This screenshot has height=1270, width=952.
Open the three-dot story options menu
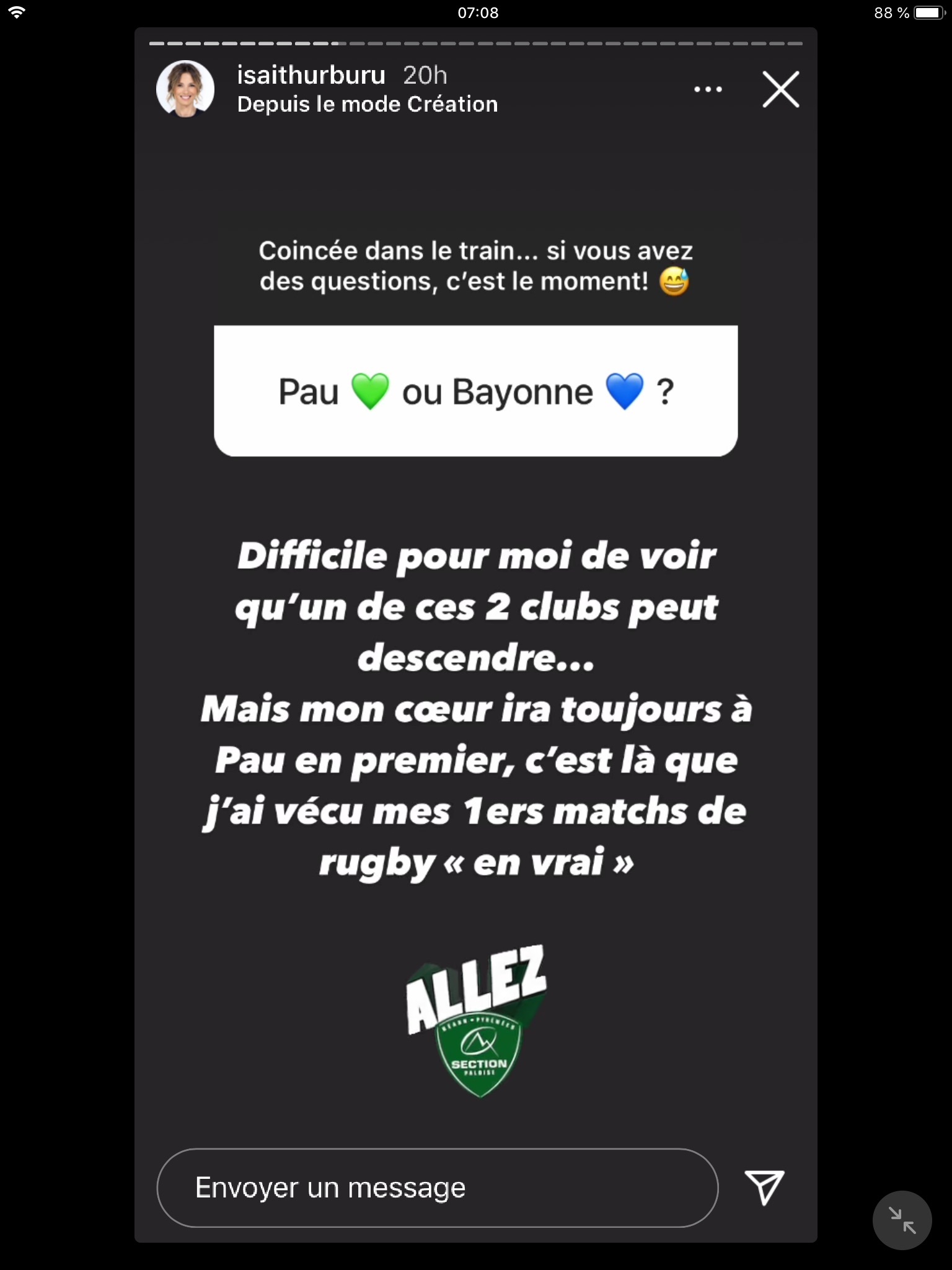coord(708,89)
